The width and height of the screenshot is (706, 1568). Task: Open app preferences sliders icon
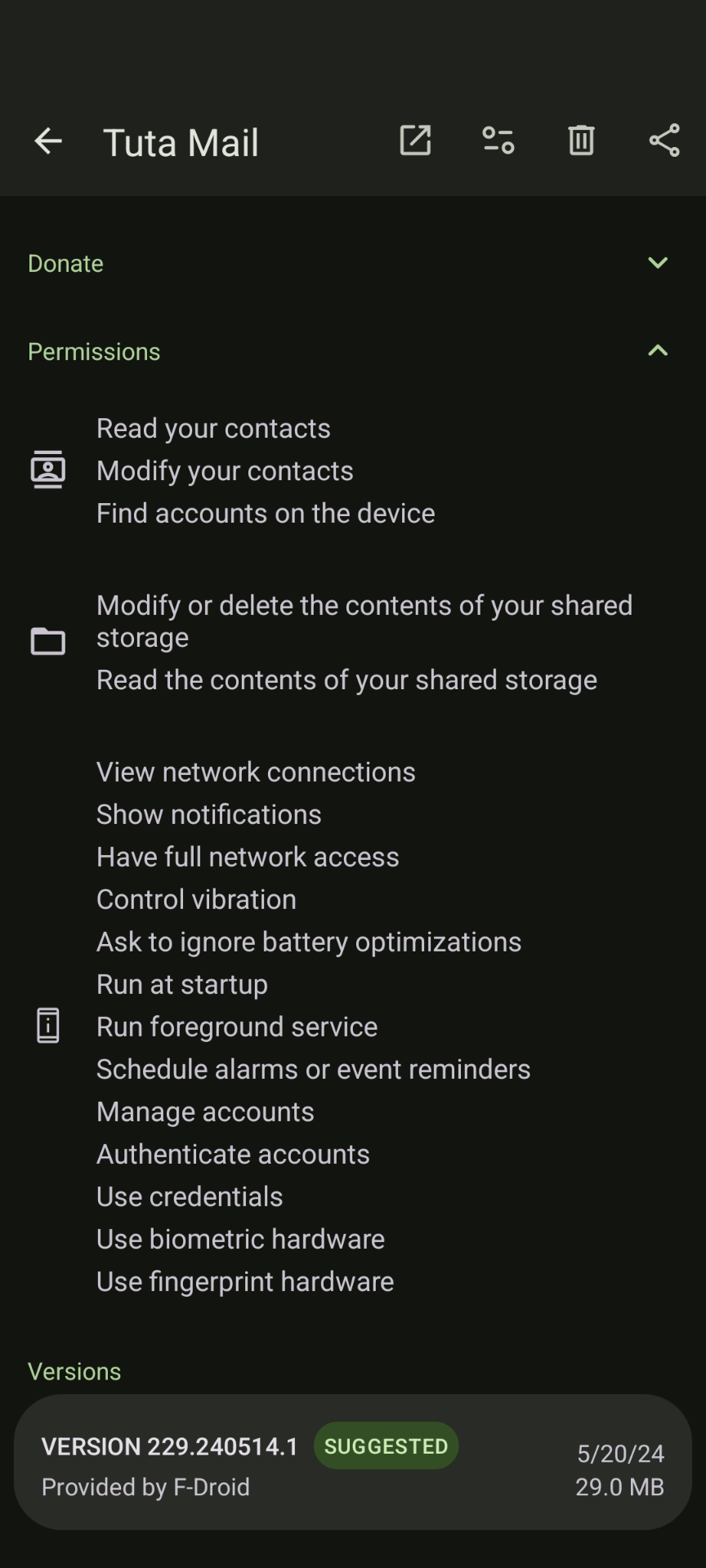point(498,140)
